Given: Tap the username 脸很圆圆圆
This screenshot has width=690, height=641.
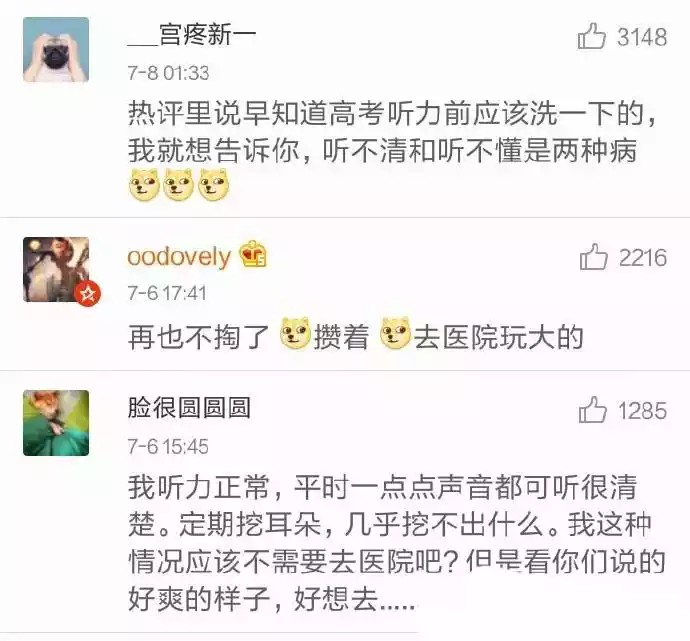Looking at the screenshot, I should [189, 407].
